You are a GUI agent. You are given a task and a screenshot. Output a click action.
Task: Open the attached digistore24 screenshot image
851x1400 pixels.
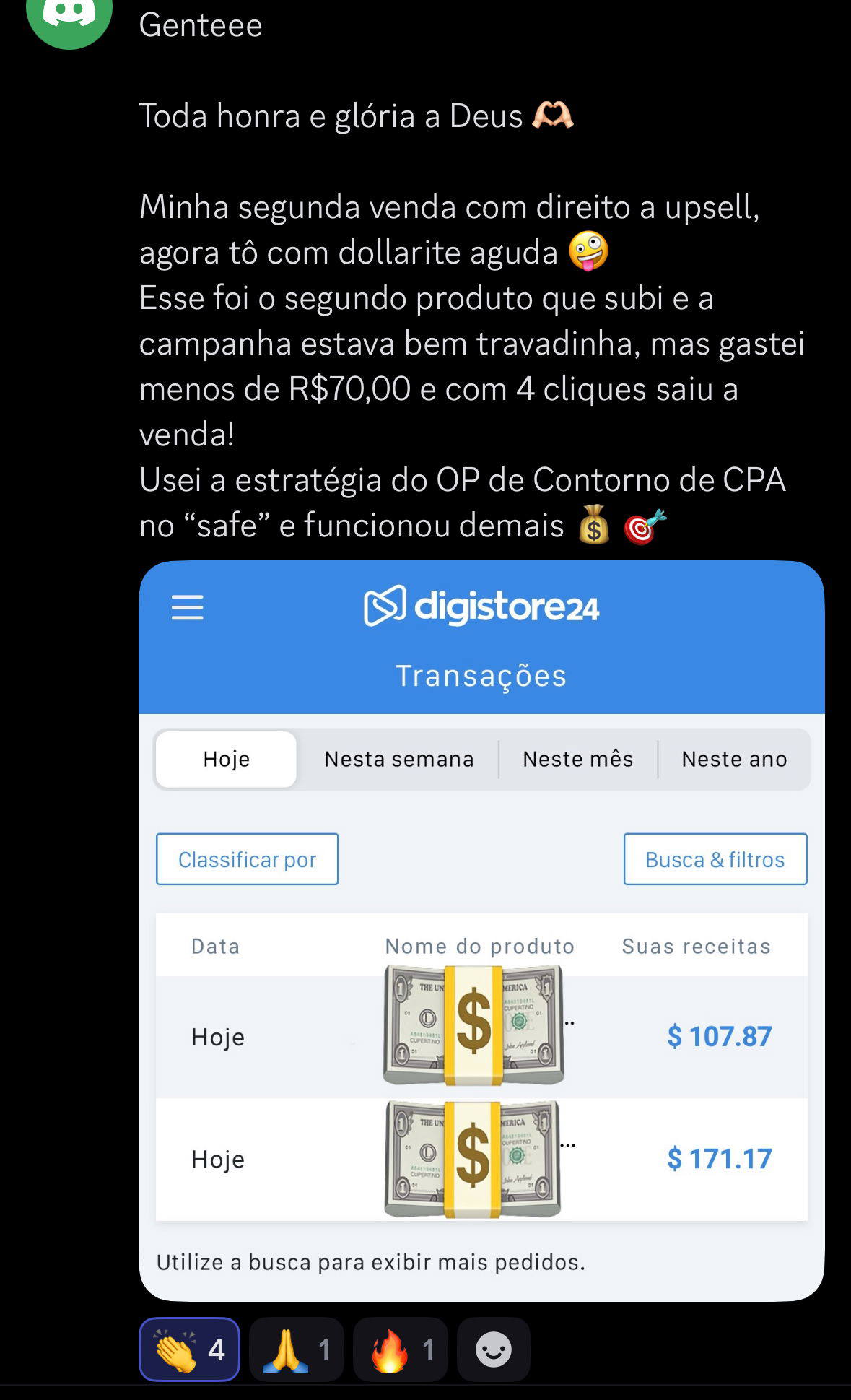(x=481, y=930)
